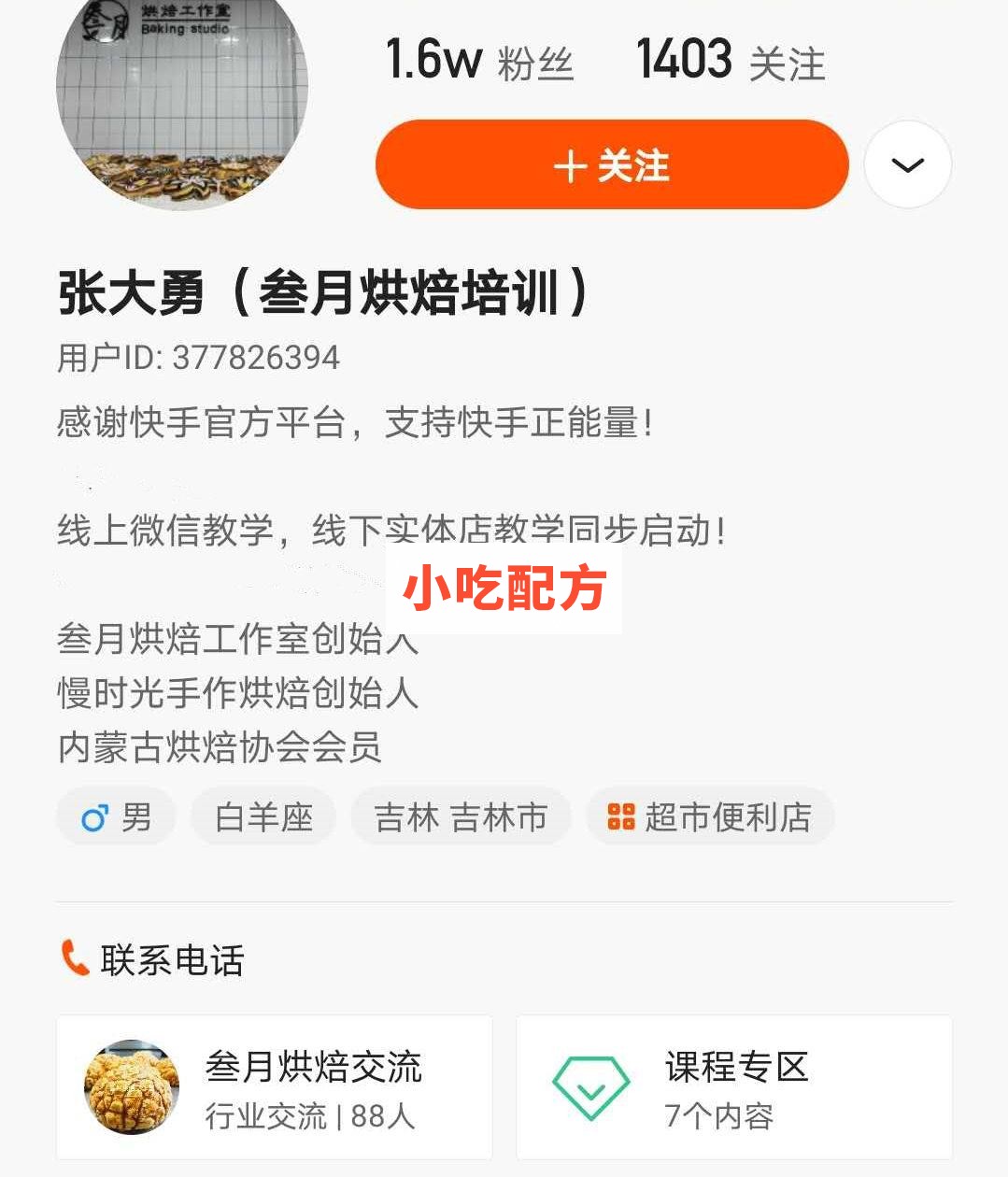Expand the chevron next to the follow button
The image size is (1008, 1177).
(x=907, y=165)
